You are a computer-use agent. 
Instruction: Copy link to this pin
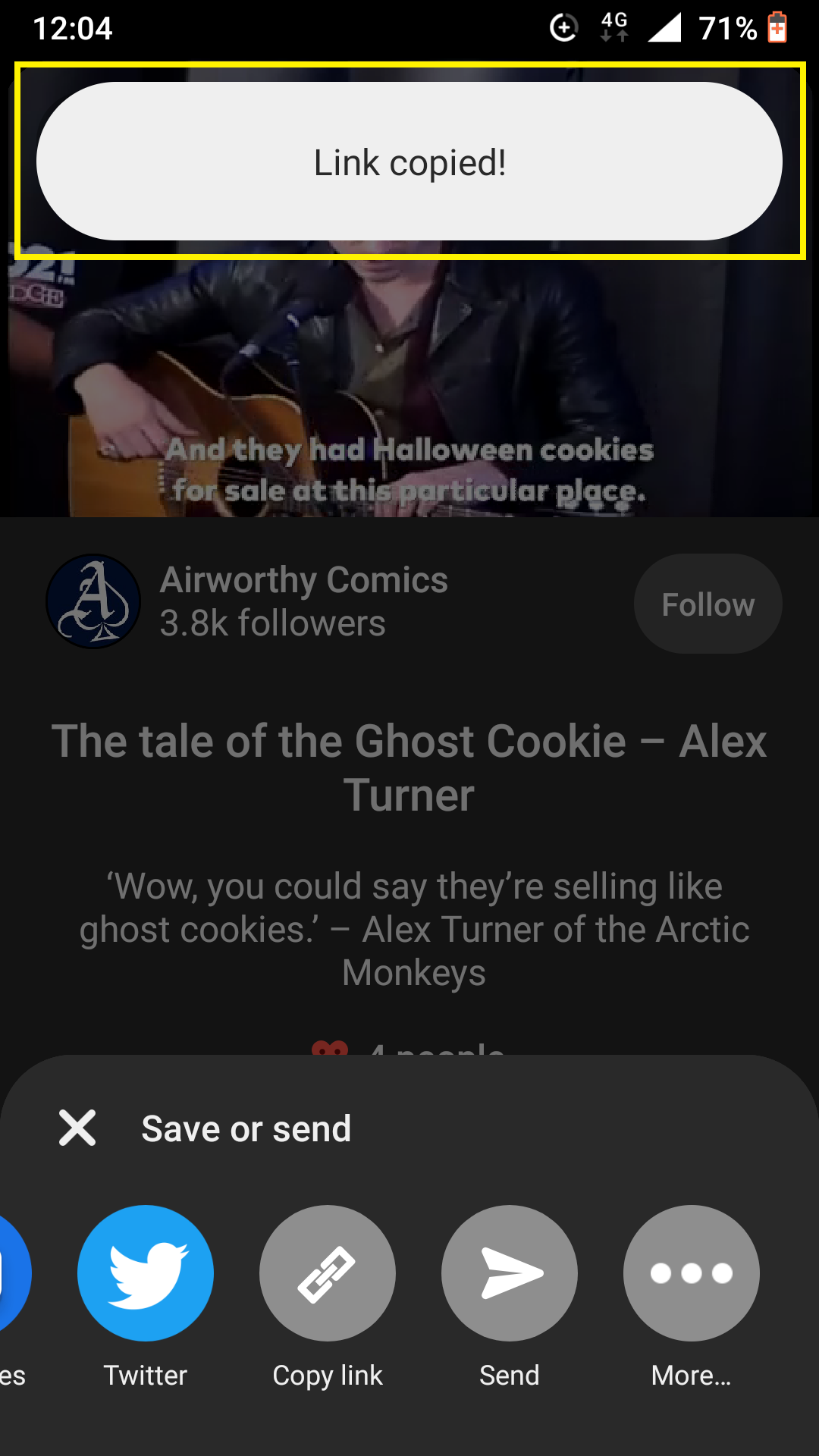[328, 1273]
